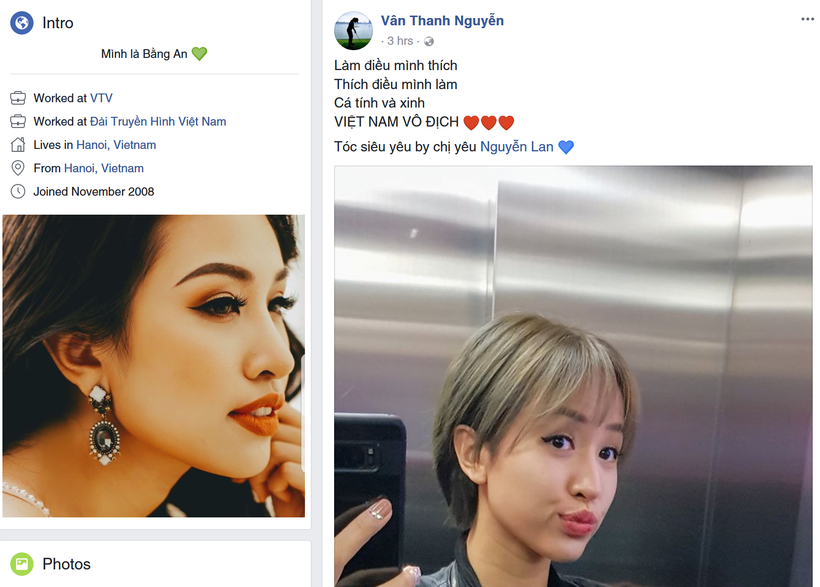
Task: Tap Vân Thanh Nguyễn's profile avatar
Action: (353, 31)
